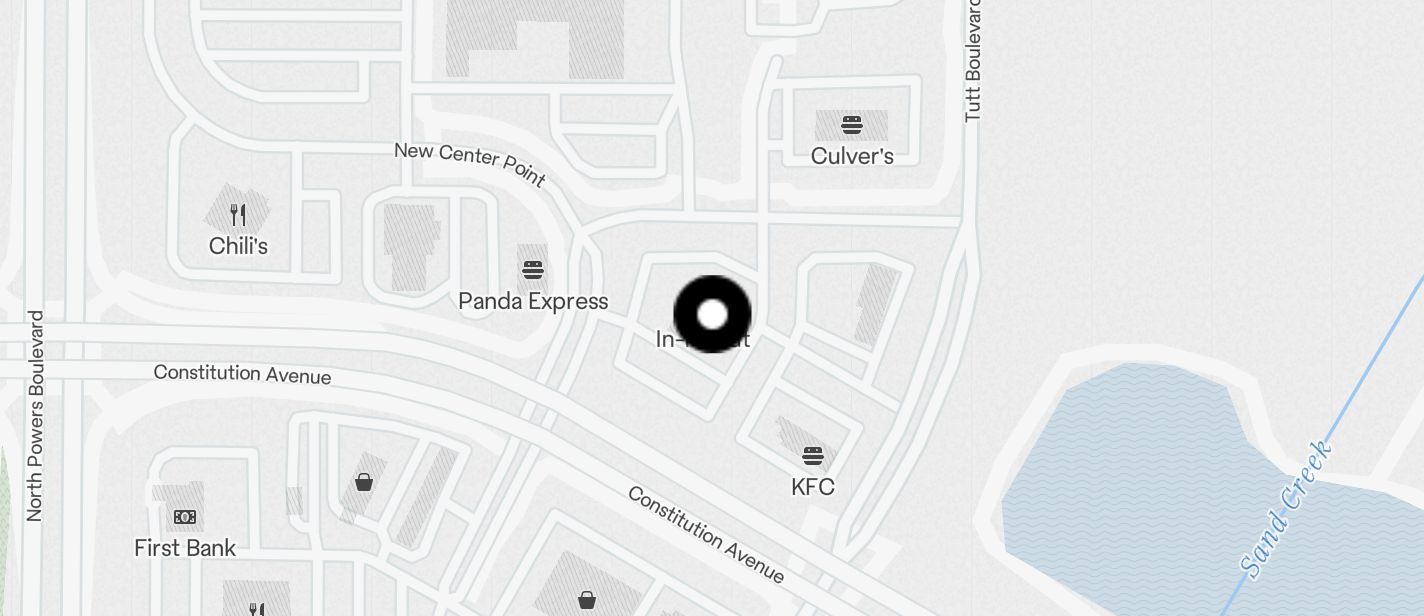
Task: Open the First Bank map marker
Action: point(185,517)
